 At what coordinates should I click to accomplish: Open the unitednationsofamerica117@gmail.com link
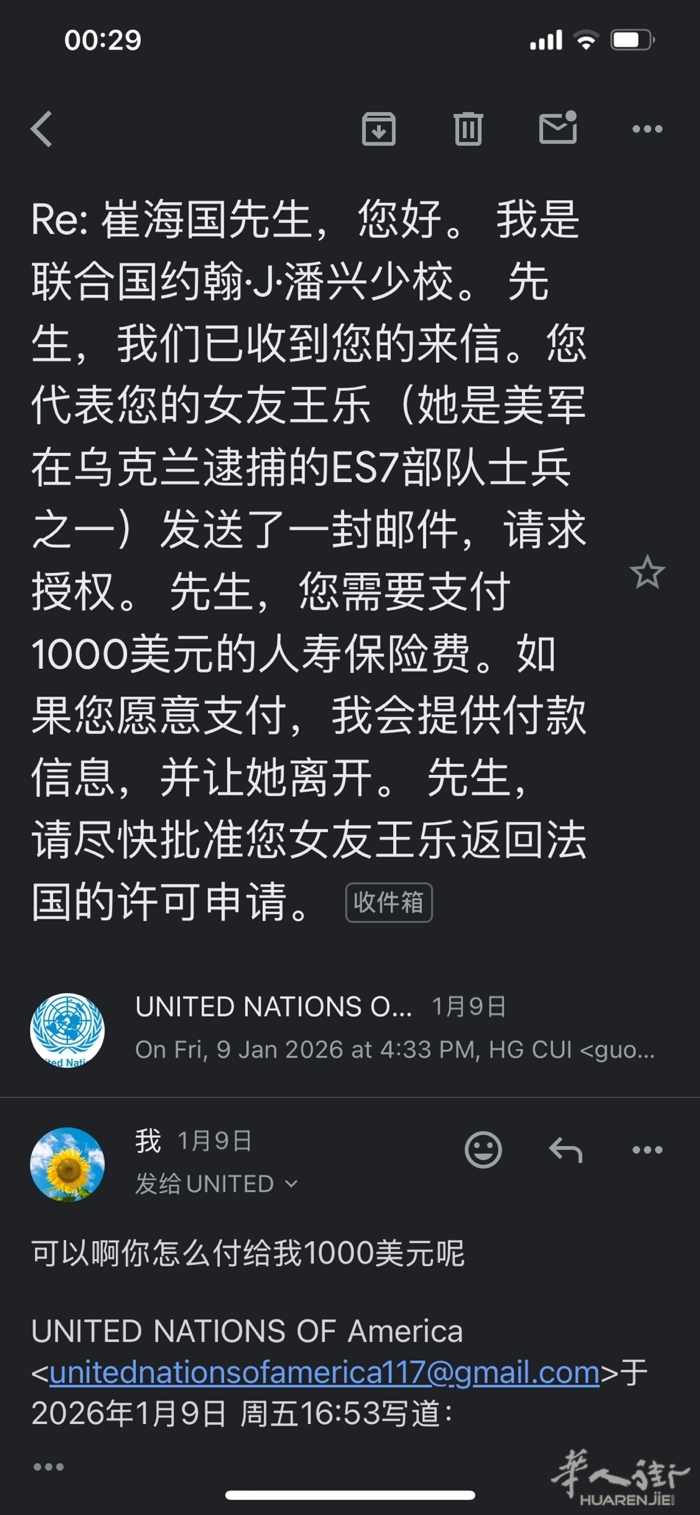coord(324,1372)
